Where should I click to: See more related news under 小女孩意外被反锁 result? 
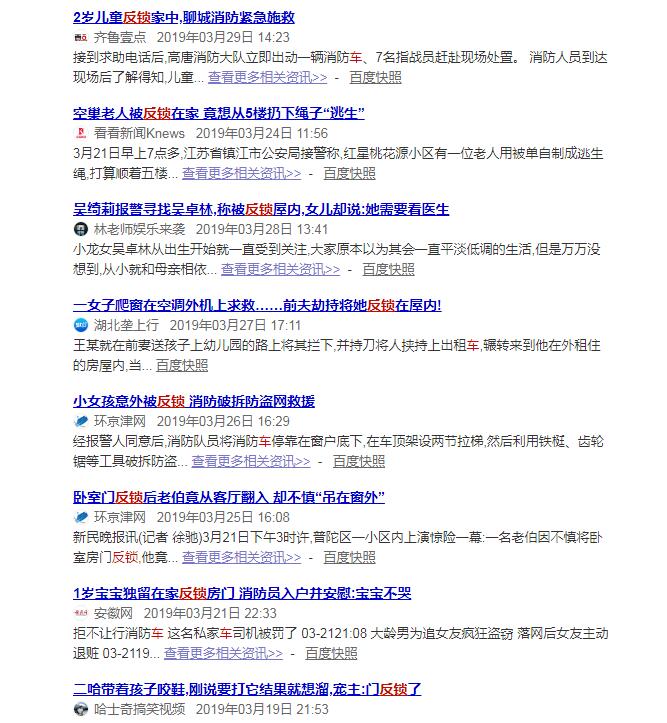tap(251, 461)
